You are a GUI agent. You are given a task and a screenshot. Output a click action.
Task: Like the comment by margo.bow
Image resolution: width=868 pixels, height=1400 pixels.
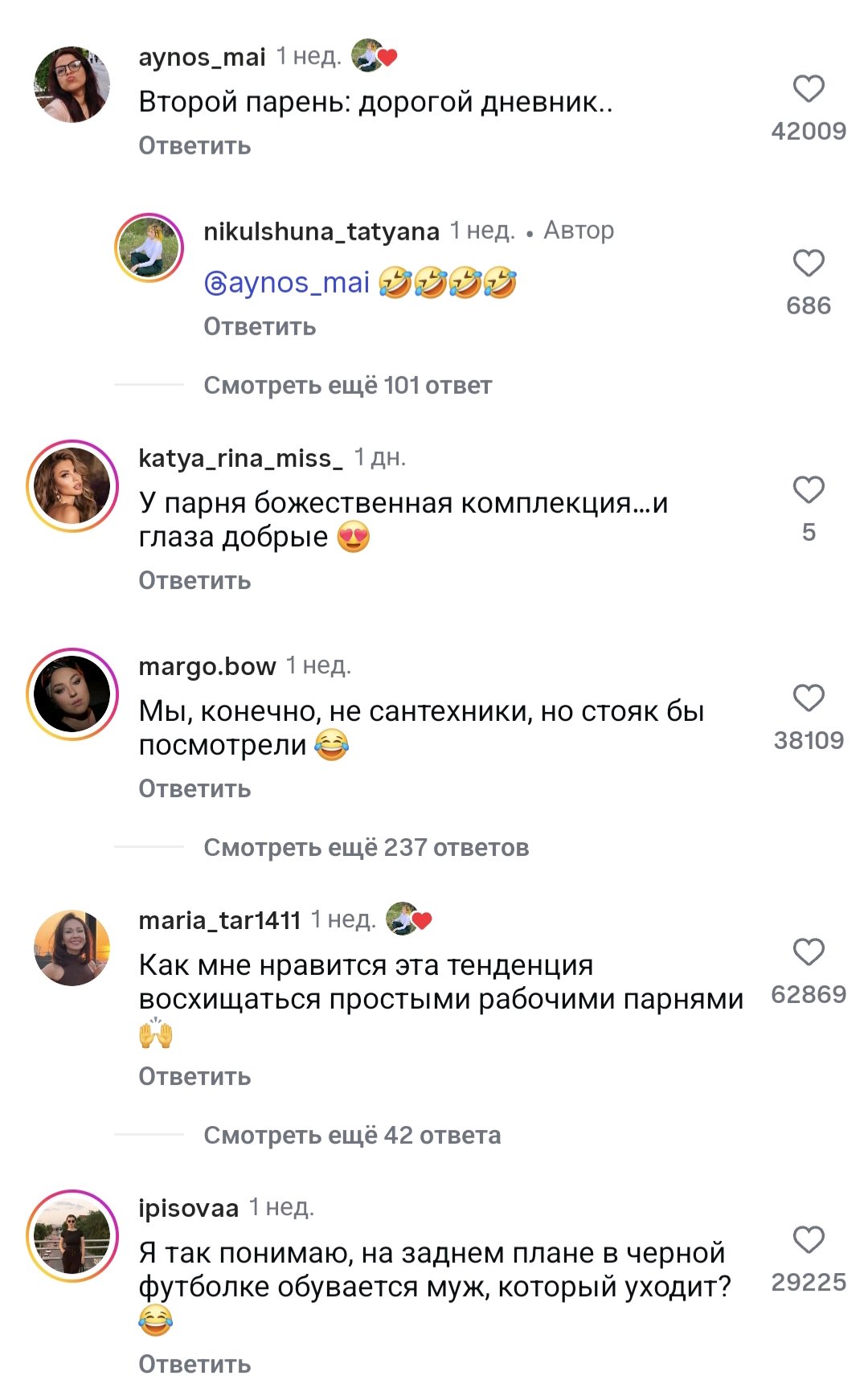pos(809,698)
